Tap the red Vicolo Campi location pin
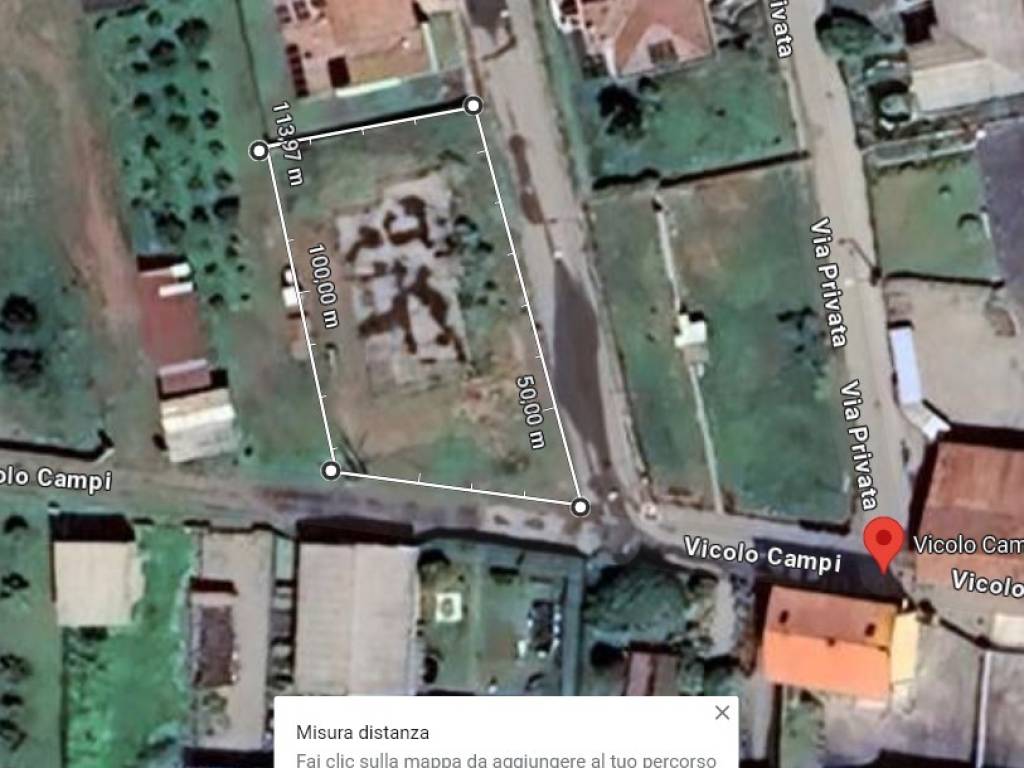The height and width of the screenshot is (768, 1024). click(x=882, y=542)
